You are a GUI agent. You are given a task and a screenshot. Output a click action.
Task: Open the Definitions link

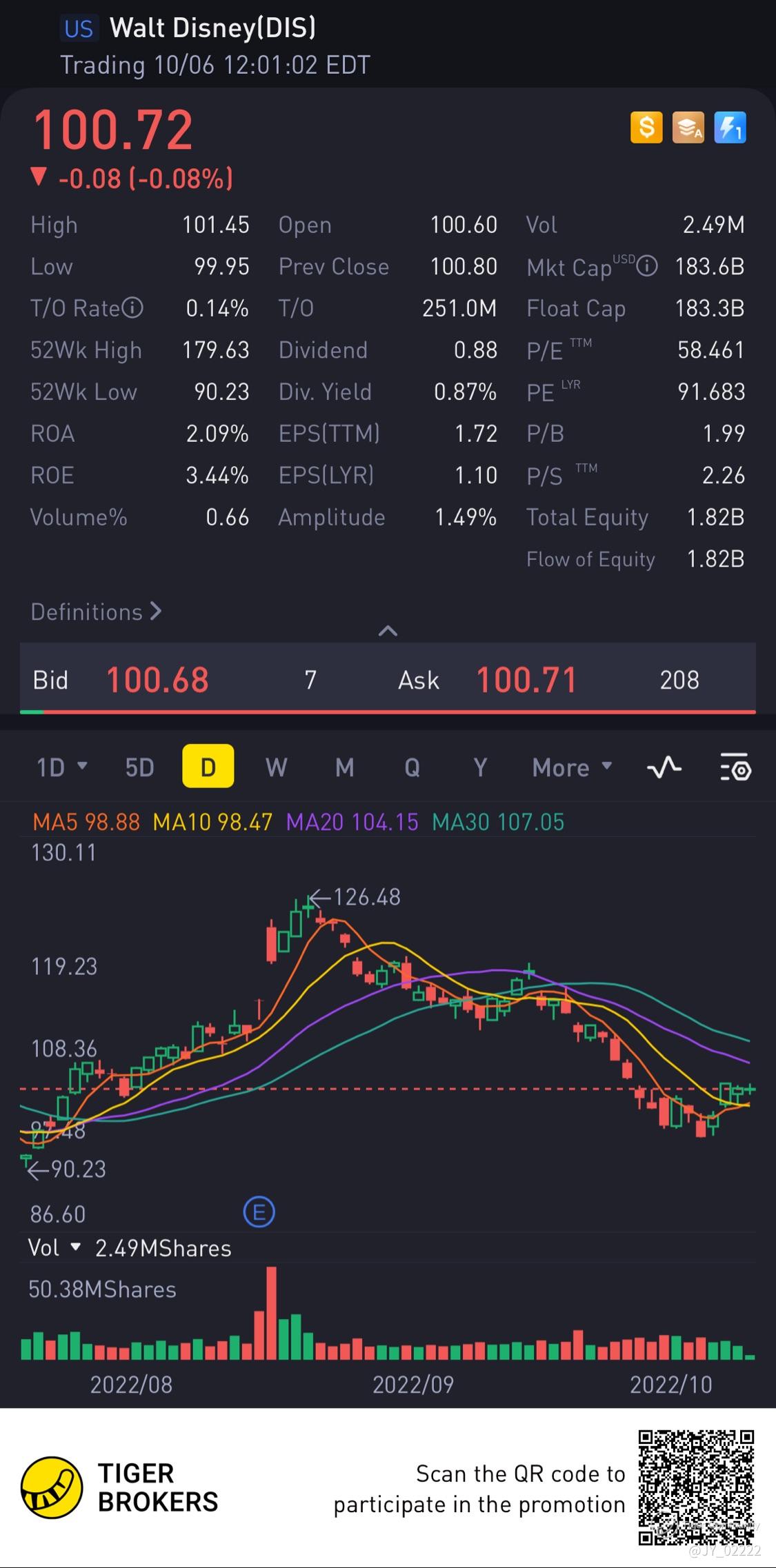tap(96, 612)
